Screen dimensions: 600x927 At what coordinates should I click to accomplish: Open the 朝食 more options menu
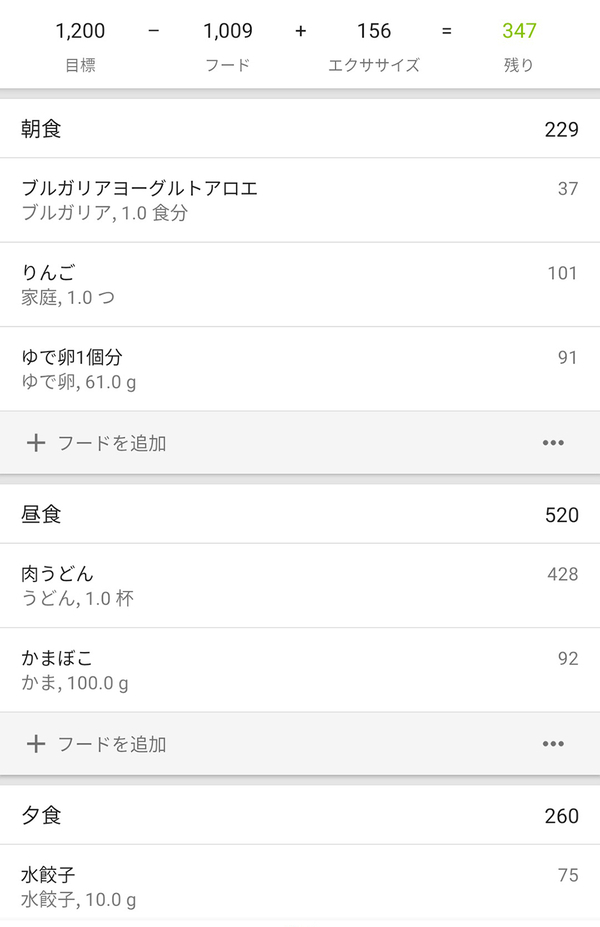[x=553, y=443]
